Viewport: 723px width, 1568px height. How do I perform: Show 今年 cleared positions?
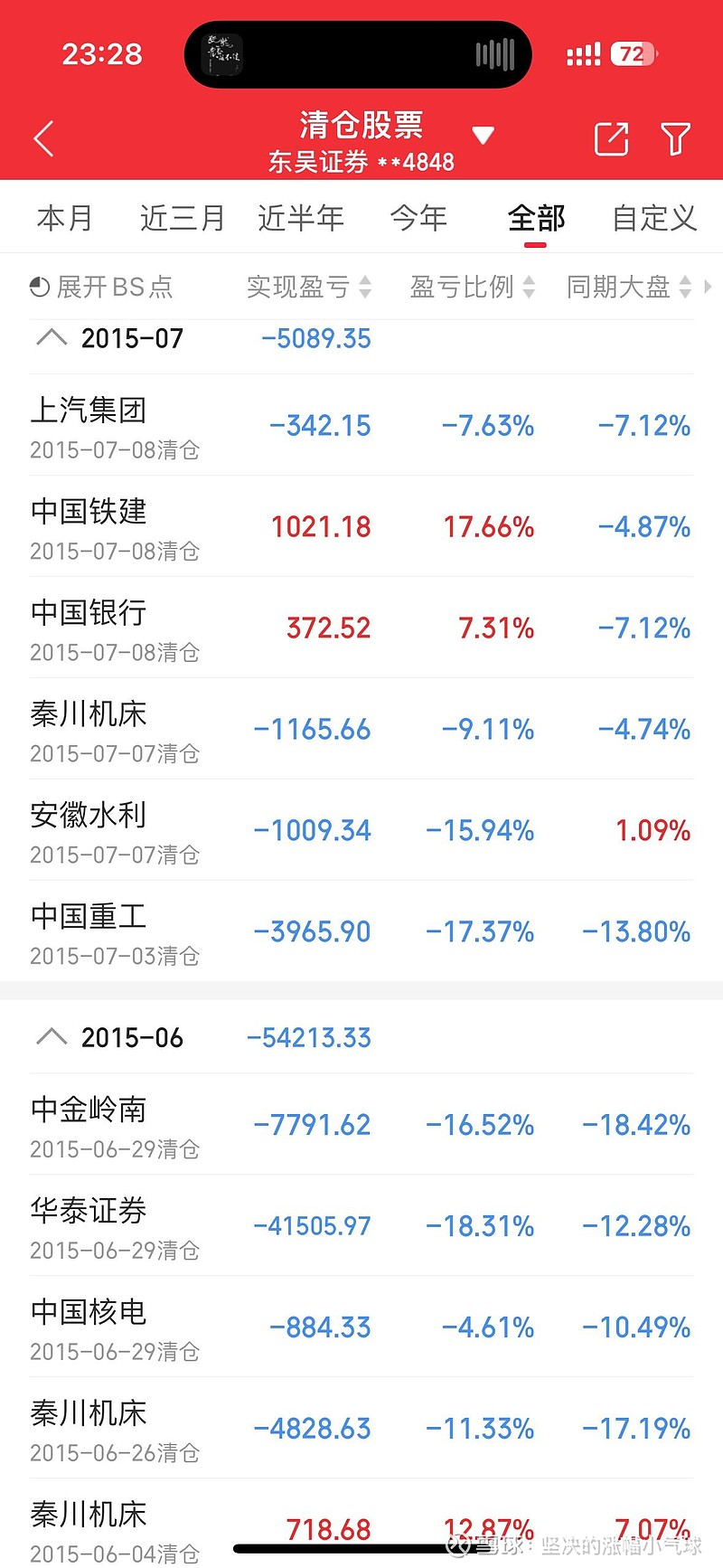418,218
